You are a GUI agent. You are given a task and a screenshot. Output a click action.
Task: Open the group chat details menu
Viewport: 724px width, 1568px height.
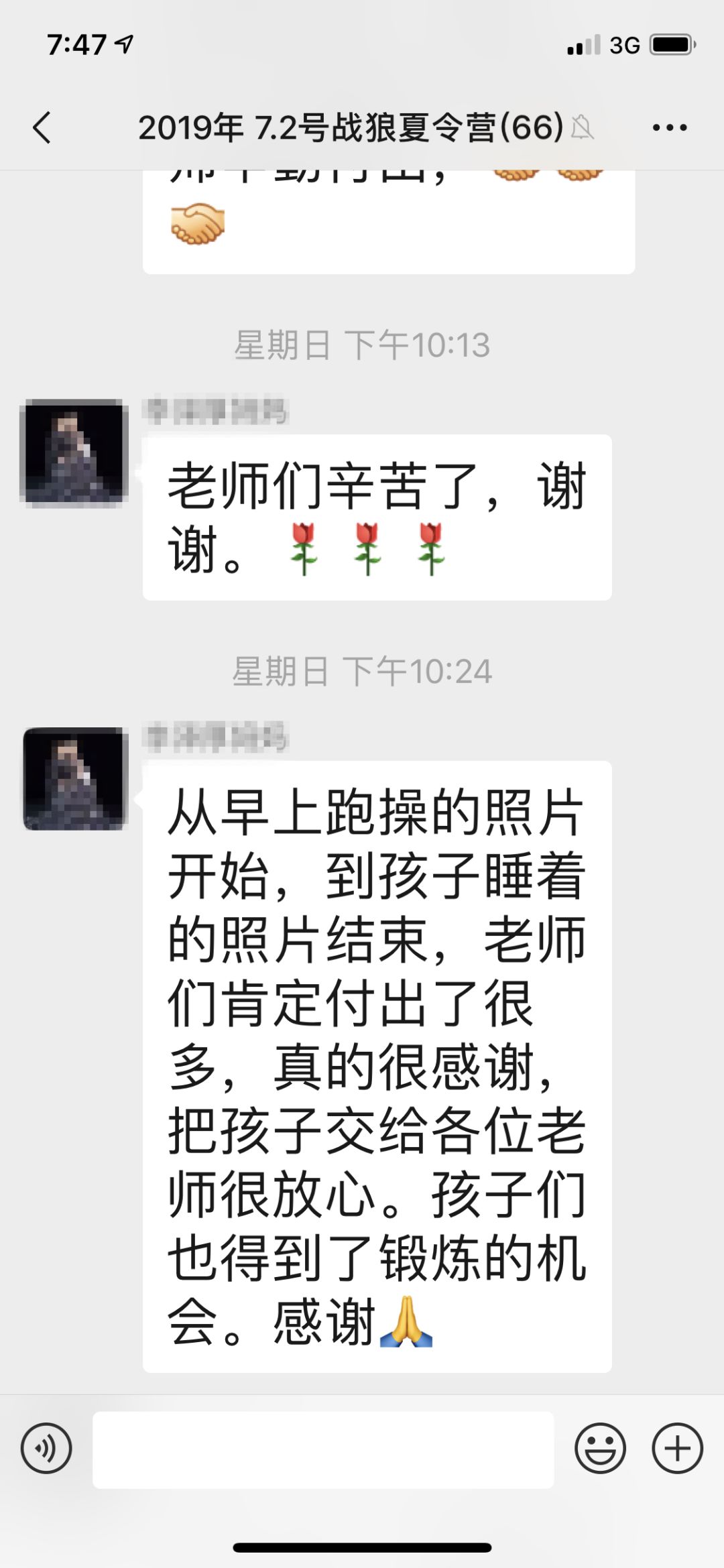click(670, 127)
